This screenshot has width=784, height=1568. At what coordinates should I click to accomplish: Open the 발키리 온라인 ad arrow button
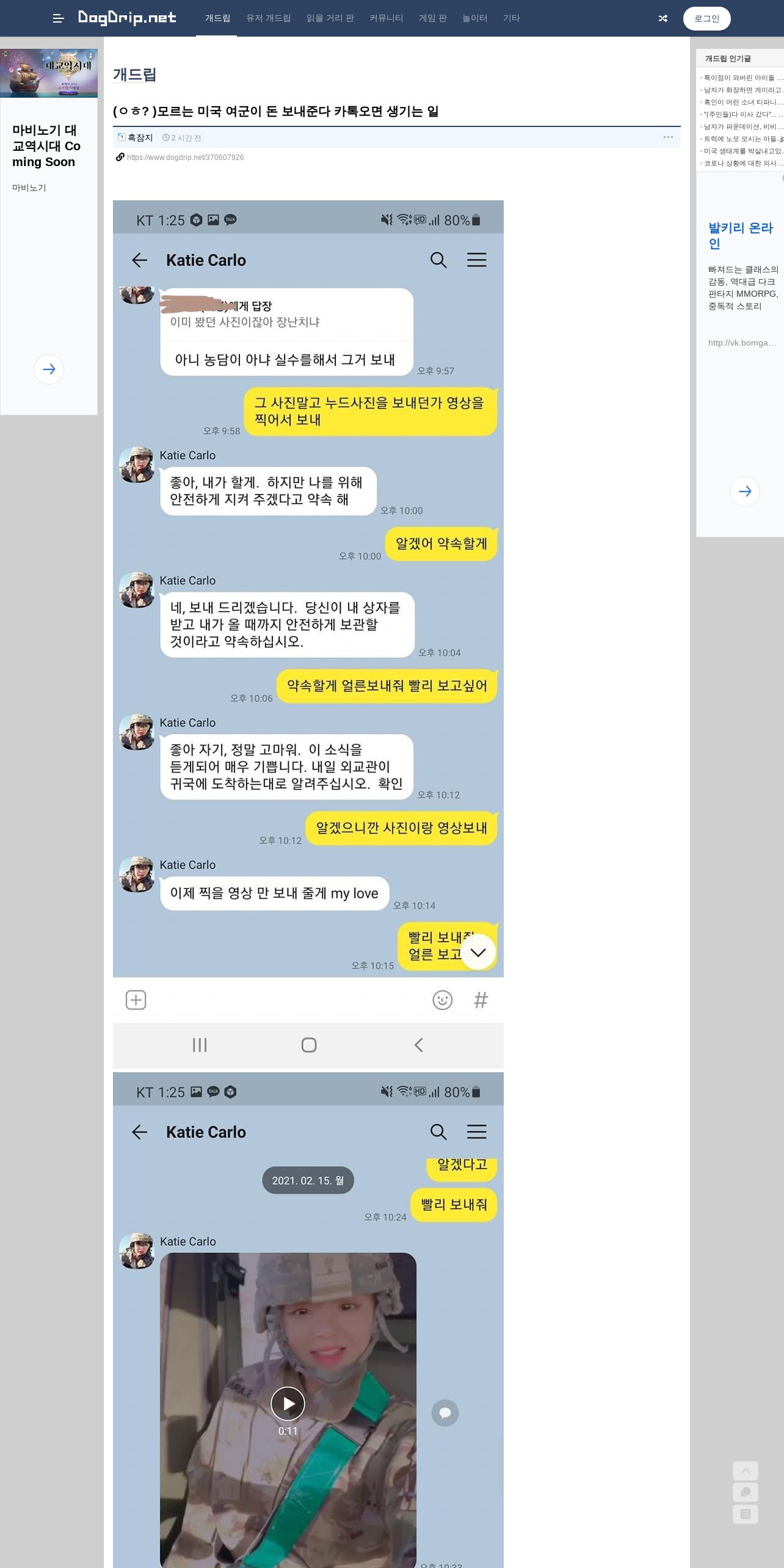745,492
